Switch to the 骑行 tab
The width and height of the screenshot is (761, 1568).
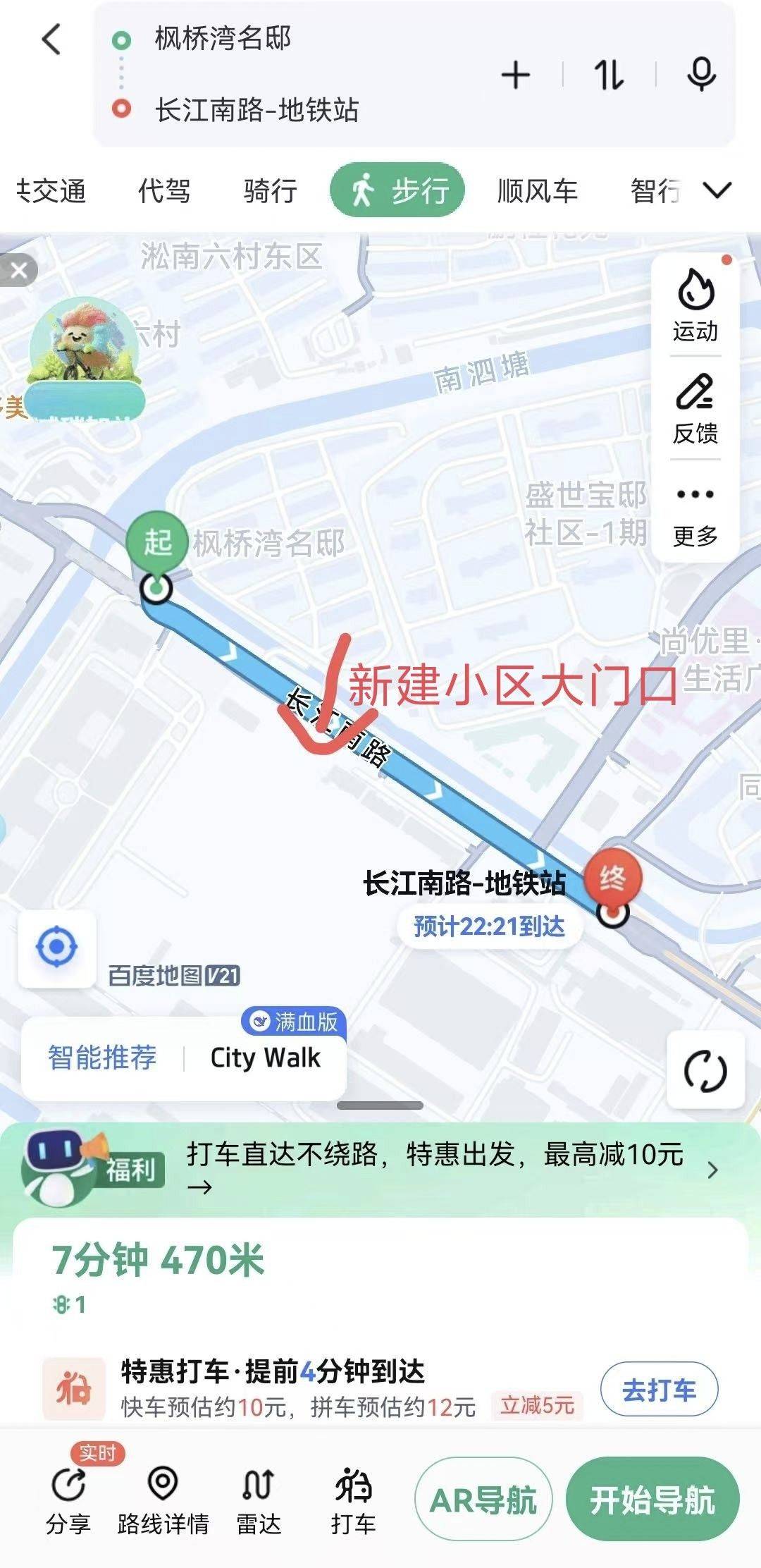point(271,190)
